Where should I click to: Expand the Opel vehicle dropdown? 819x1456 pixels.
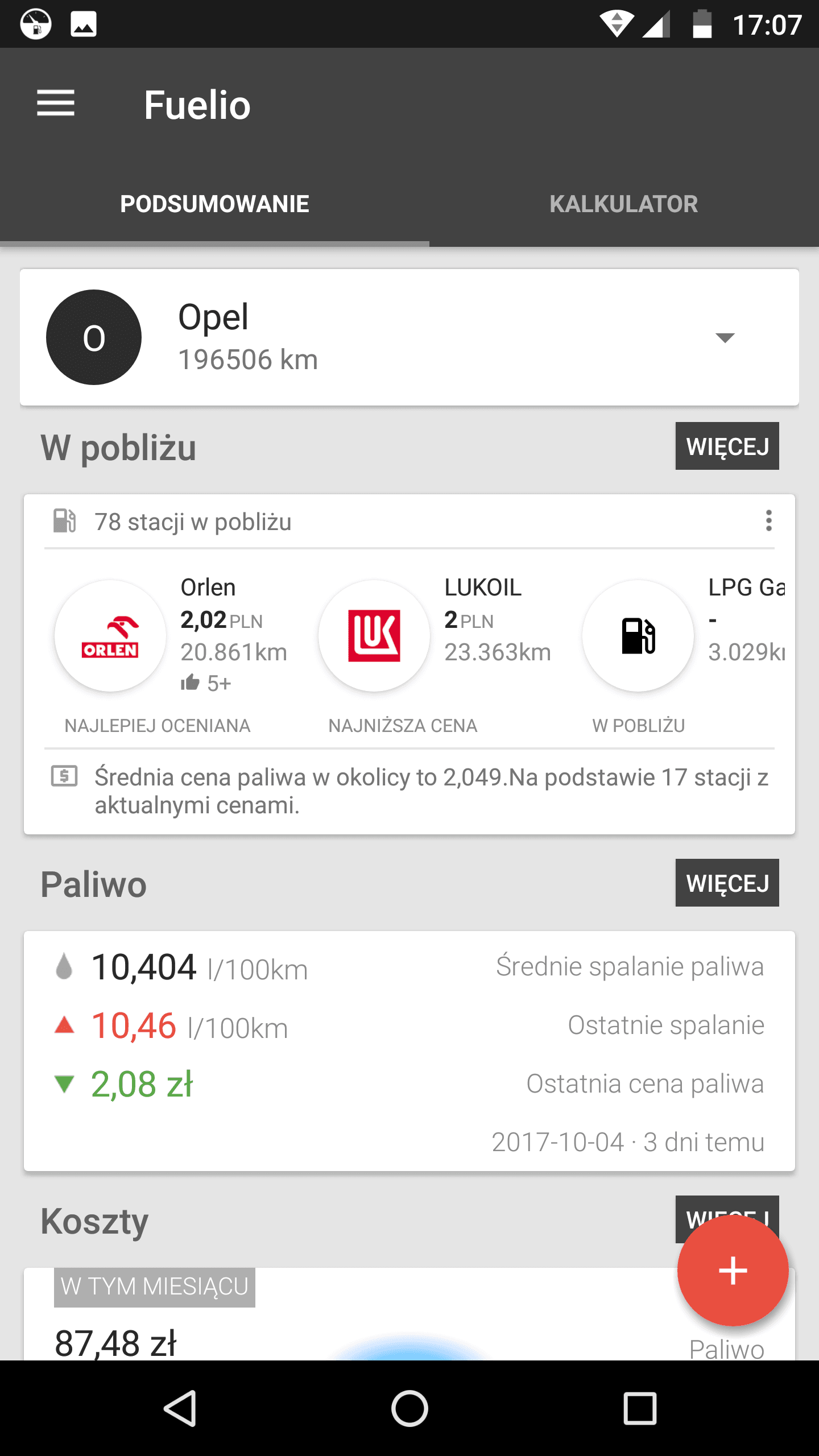click(725, 338)
